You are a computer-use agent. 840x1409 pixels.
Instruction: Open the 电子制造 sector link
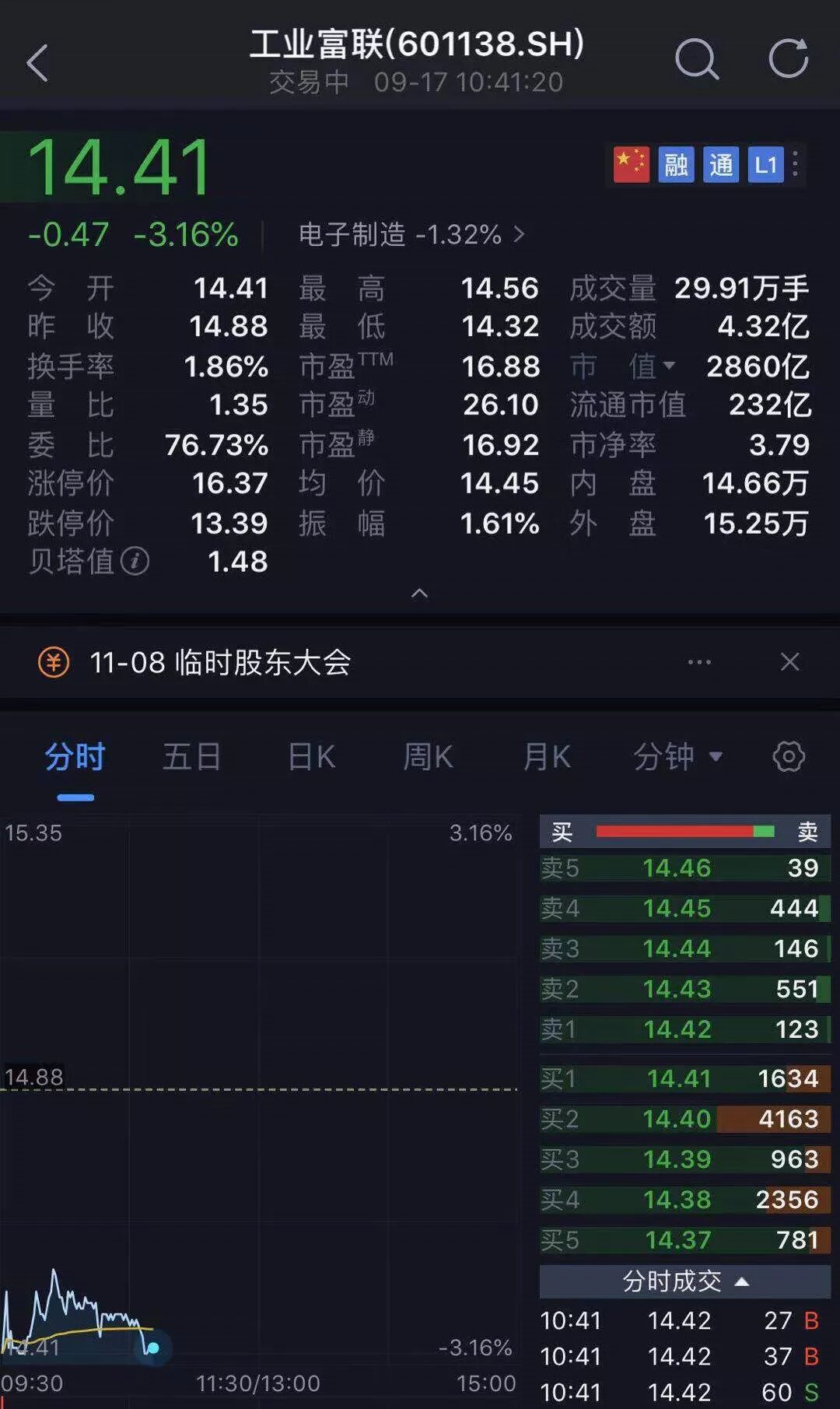[411, 234]
